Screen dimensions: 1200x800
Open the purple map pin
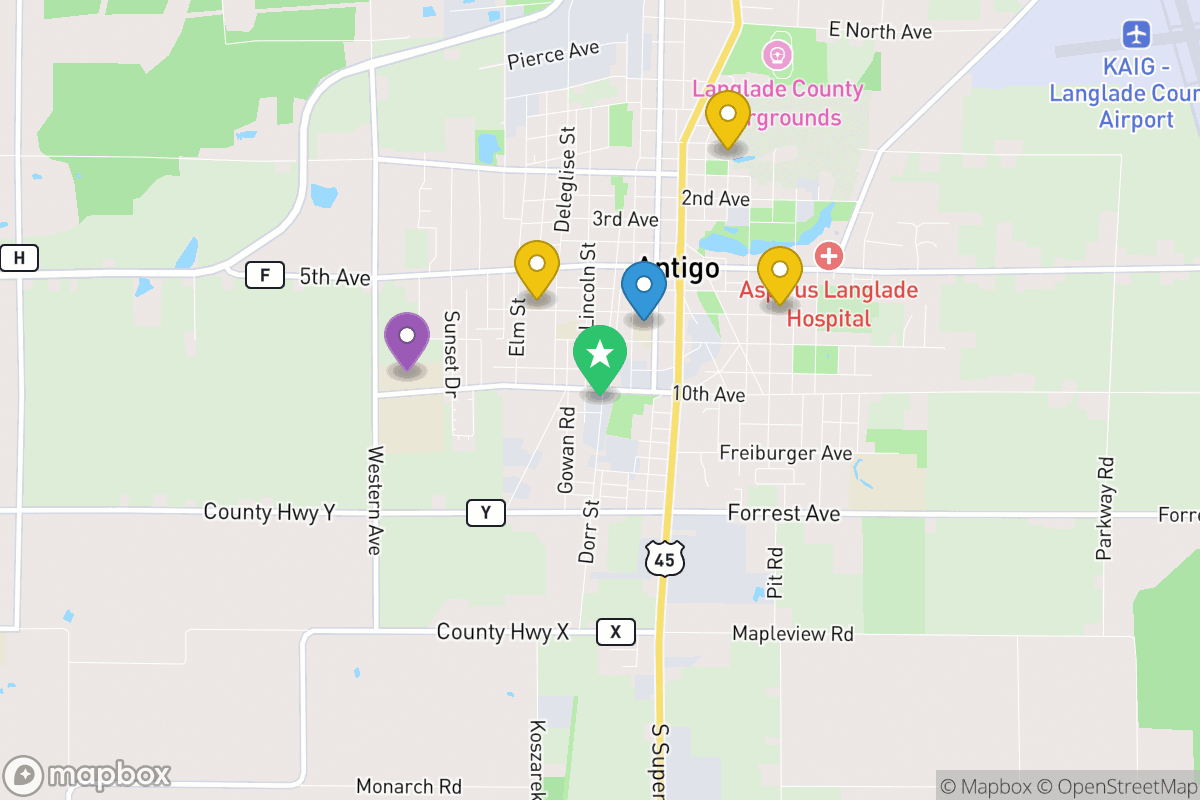point(407,338)
